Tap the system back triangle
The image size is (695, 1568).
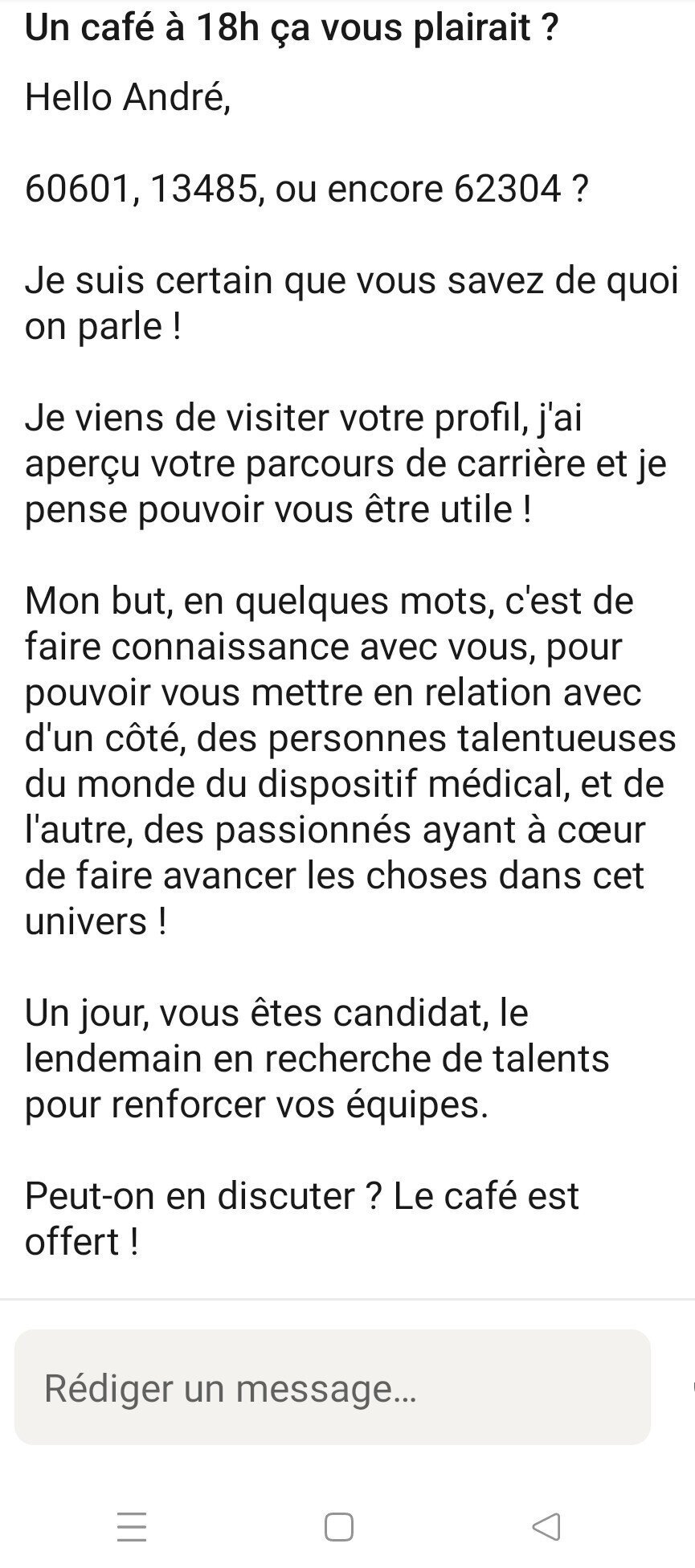click(x=546, y=1526)
